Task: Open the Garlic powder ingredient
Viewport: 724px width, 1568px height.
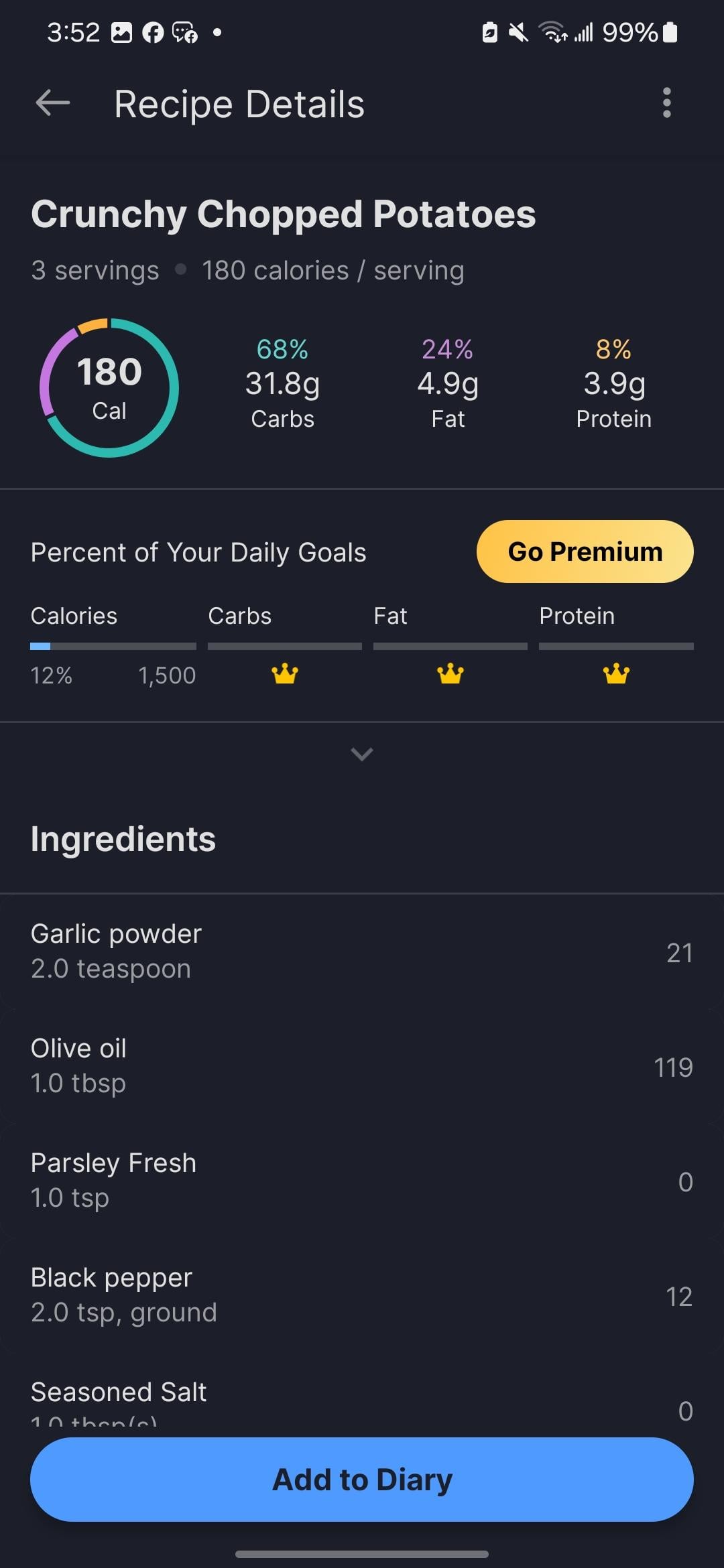Action: point(362,952)
